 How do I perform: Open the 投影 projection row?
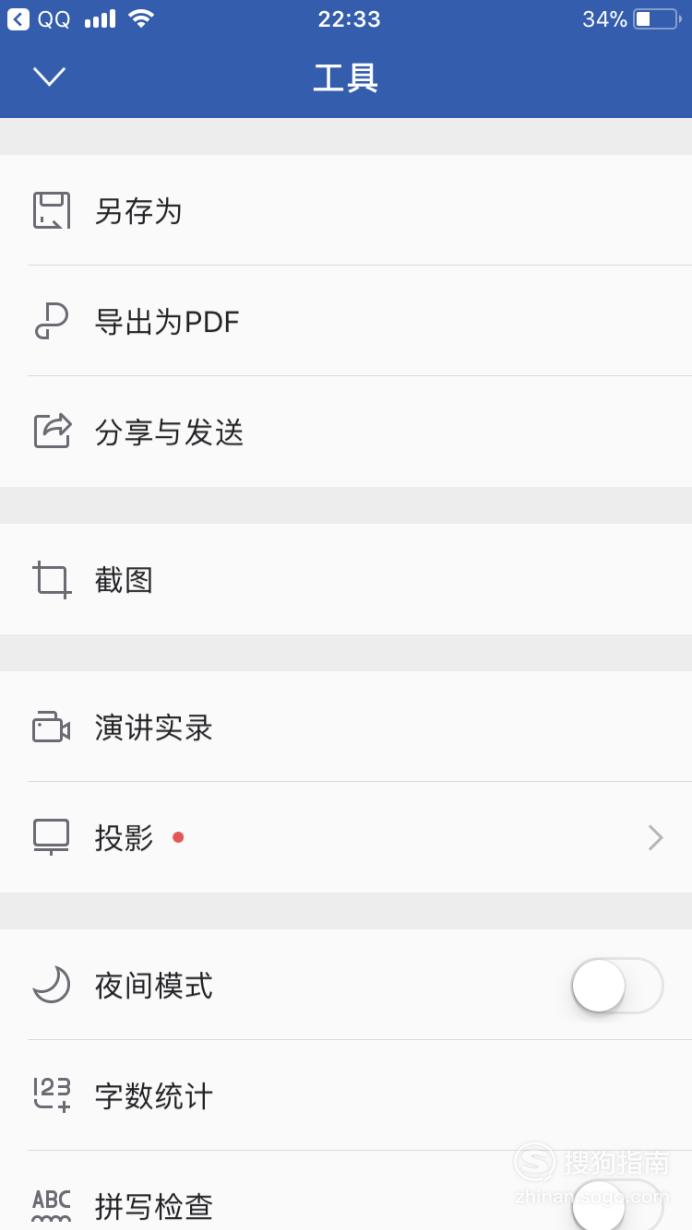[x=346, y=838]
